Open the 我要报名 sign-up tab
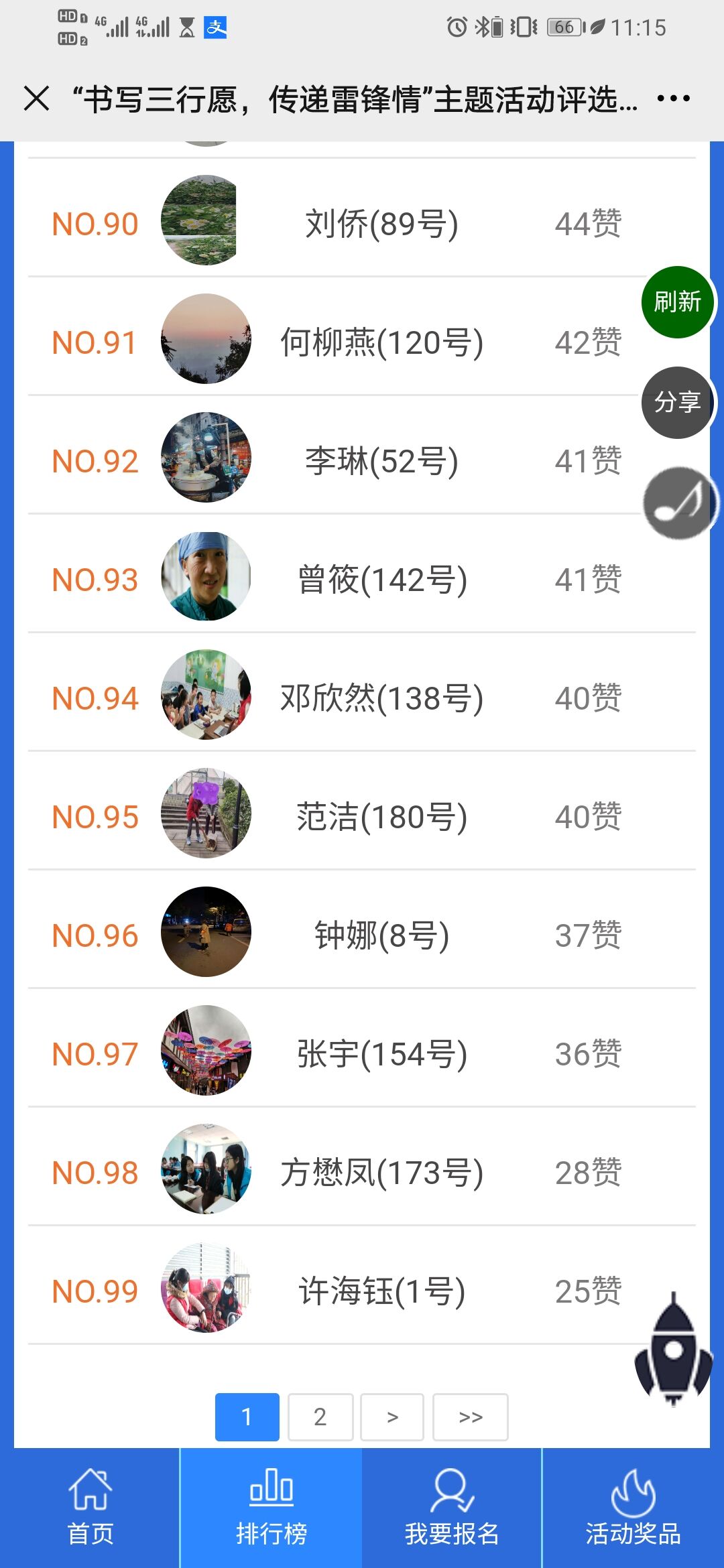The image size is (724, 1568). pyautogui.click(x=452, y=1508)
